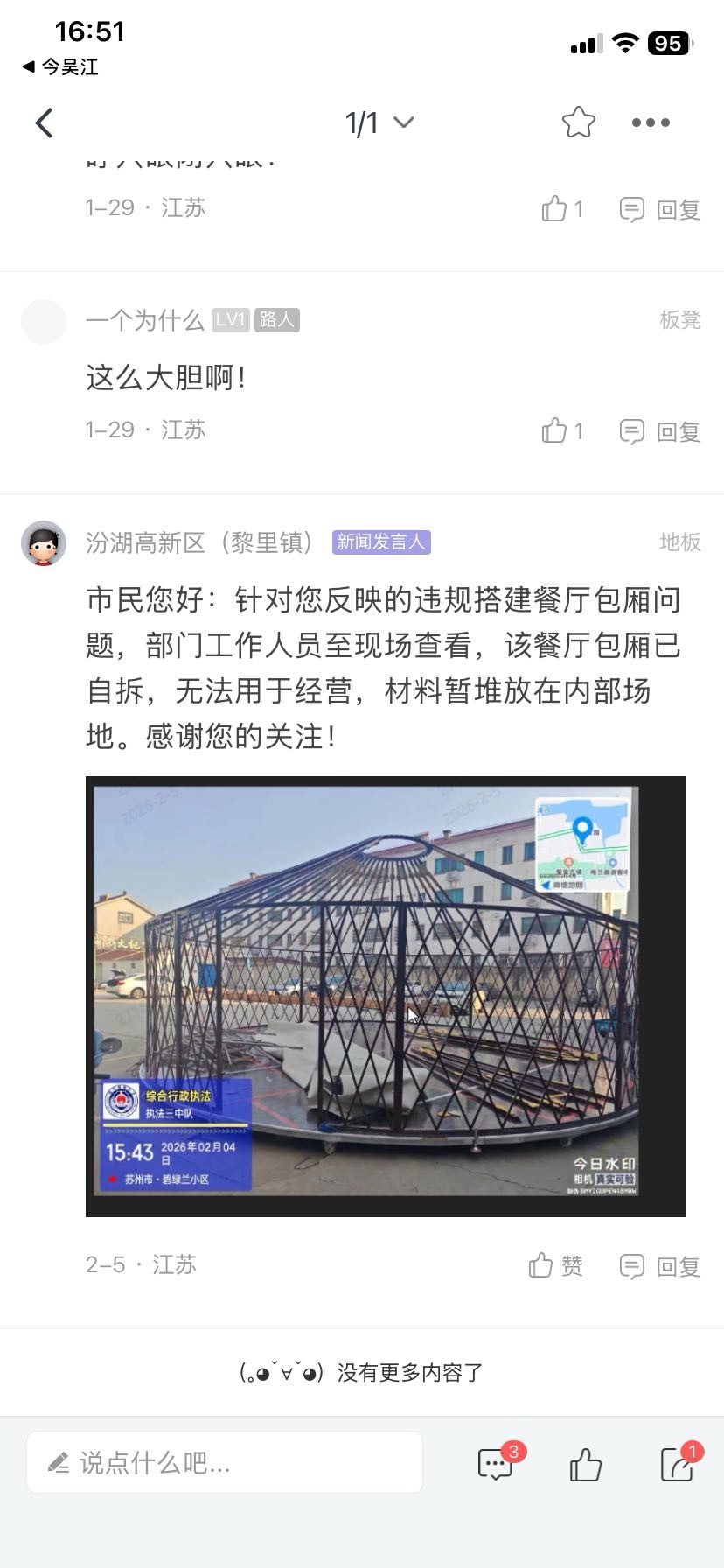Screen dimensions: 724x1568
Task: Tap the 说点什么吧 comment box
Action: pos(225,1462)
